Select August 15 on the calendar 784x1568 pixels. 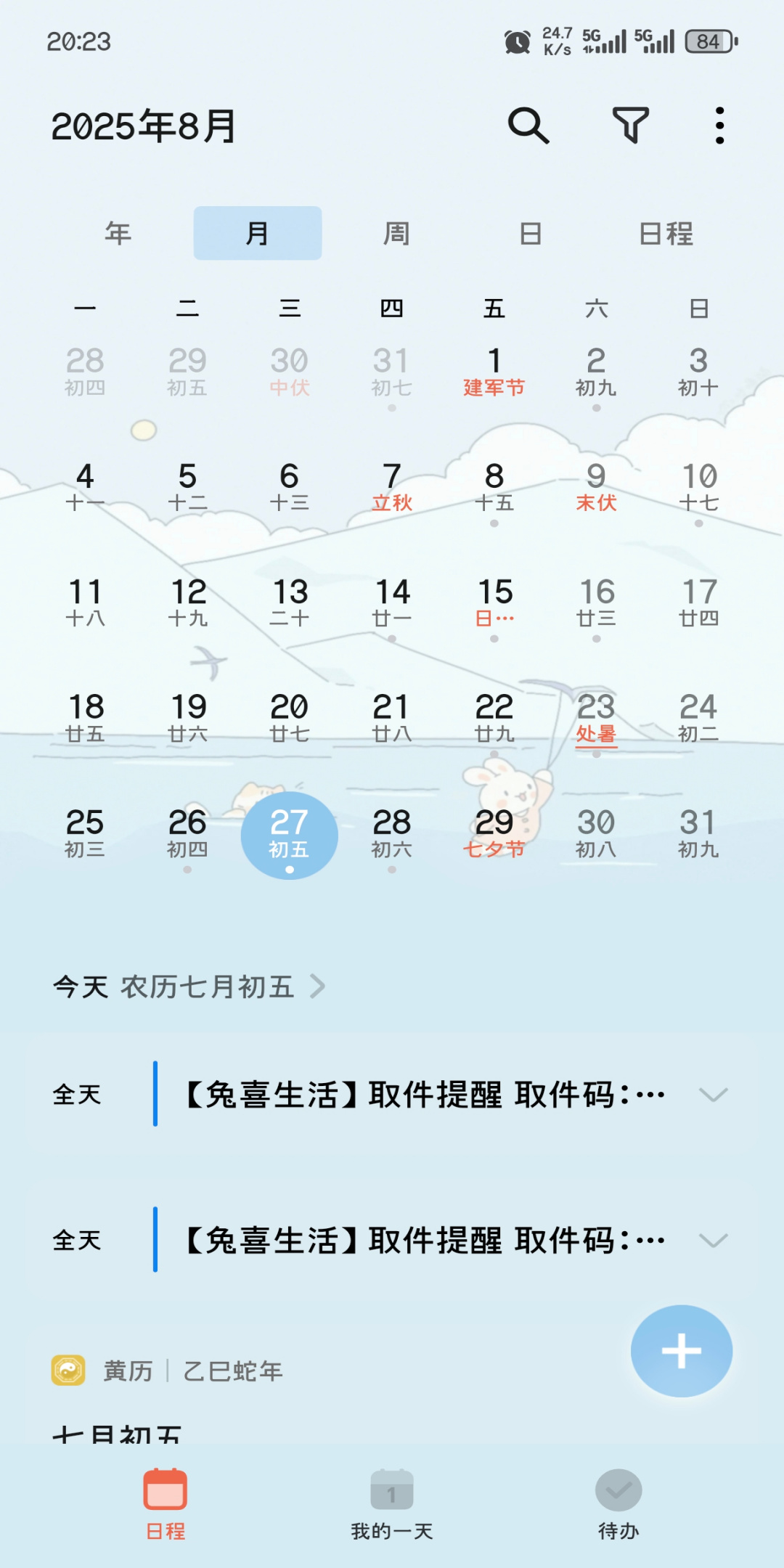(x=494, y=603)
